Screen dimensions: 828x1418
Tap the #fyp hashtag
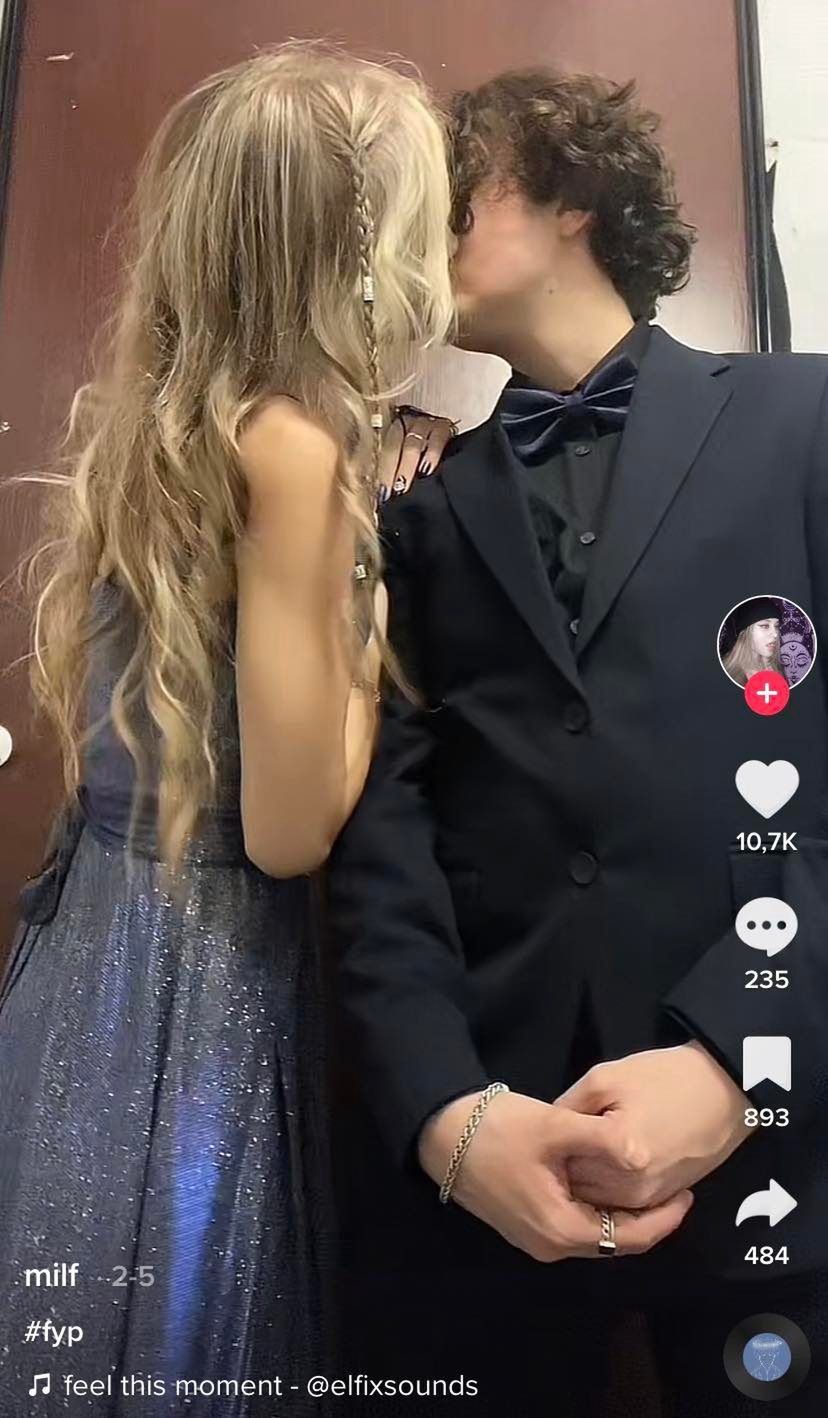[x=53, y=1332]
